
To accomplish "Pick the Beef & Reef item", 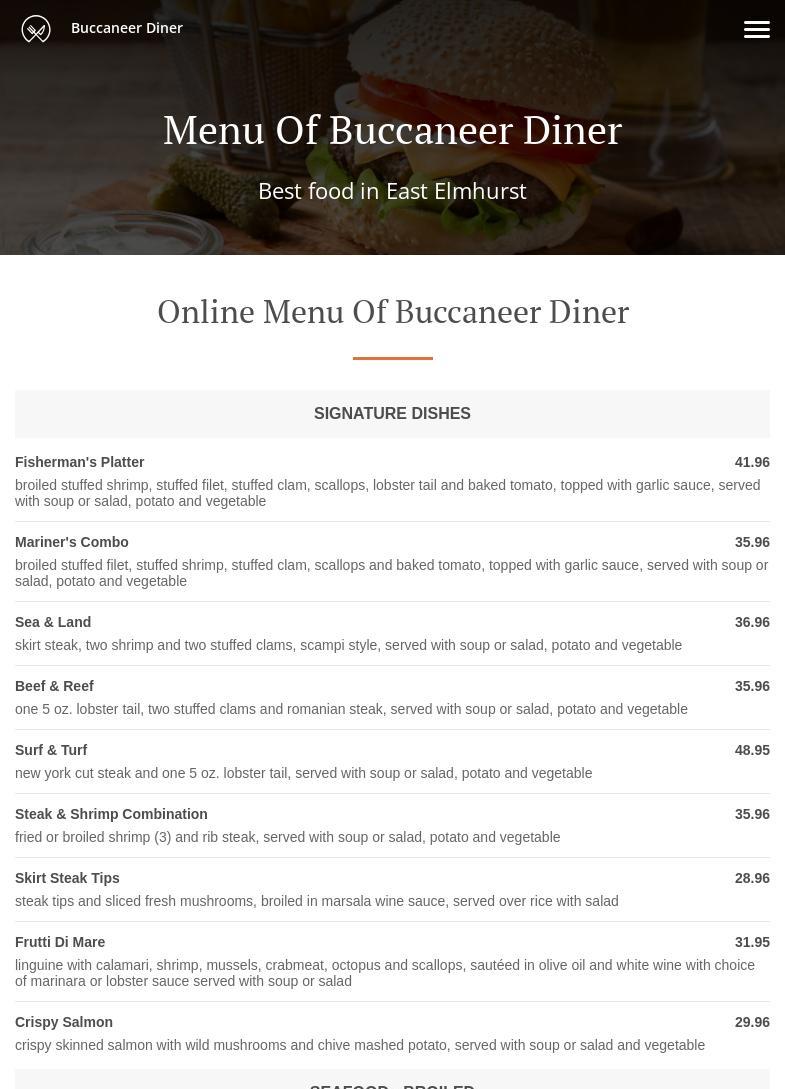I will coord(54,686).
